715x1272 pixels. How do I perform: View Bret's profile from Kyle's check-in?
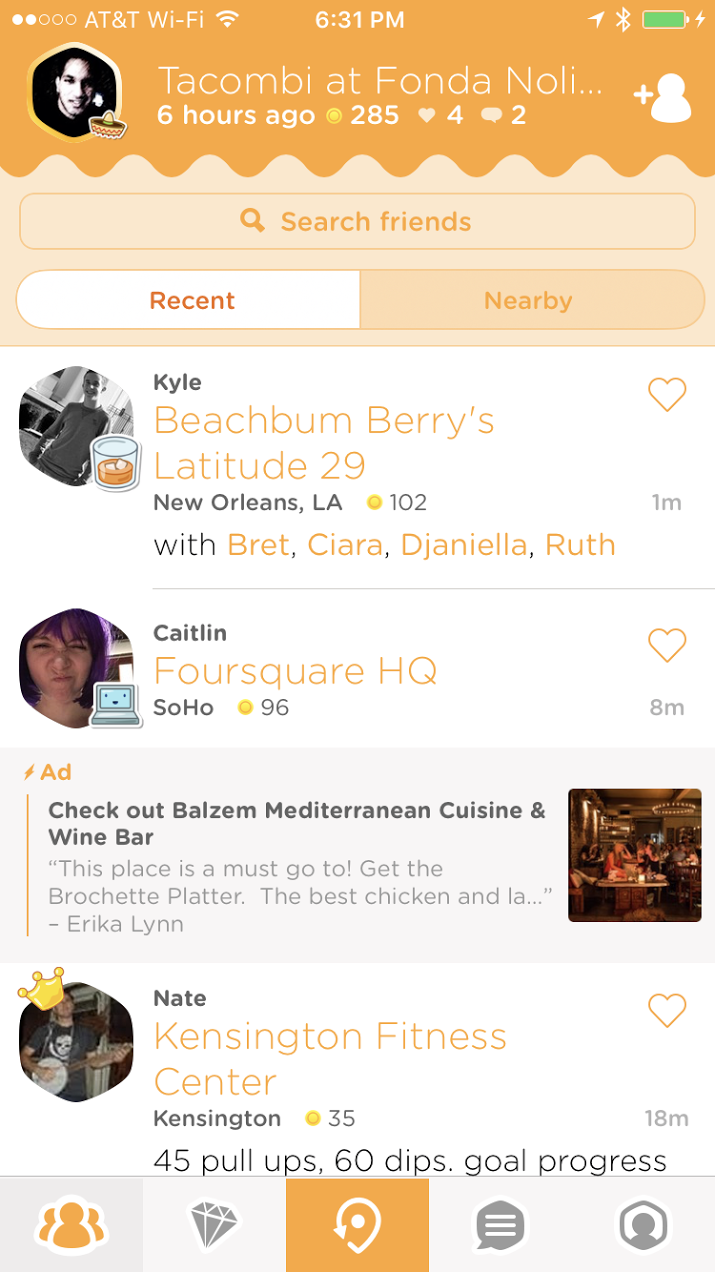click(x=258, y=545)
